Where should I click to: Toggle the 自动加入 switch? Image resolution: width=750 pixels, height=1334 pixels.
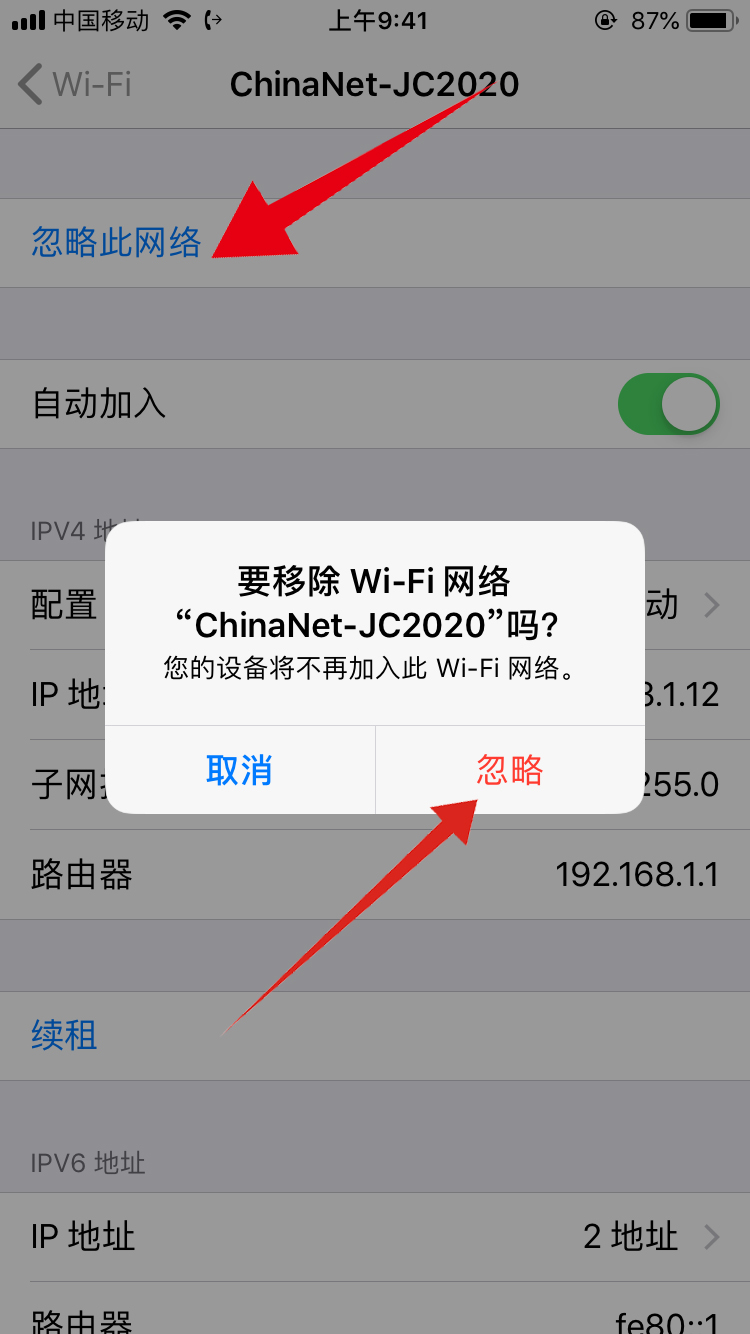pyautogui.click(x=668, y=404)
